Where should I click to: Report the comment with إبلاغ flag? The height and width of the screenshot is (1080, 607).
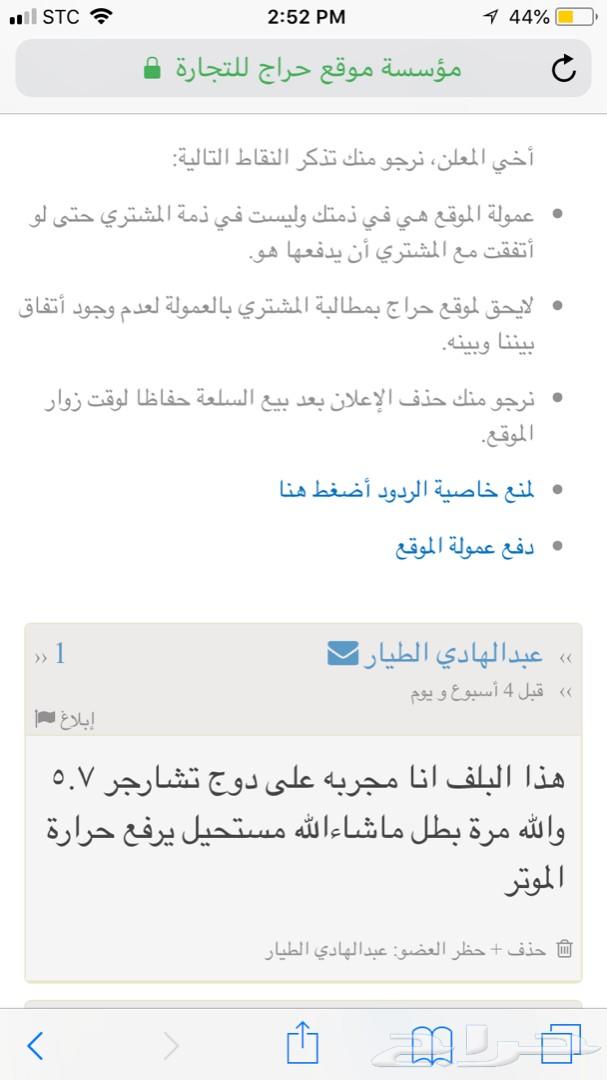click(64, 719)
